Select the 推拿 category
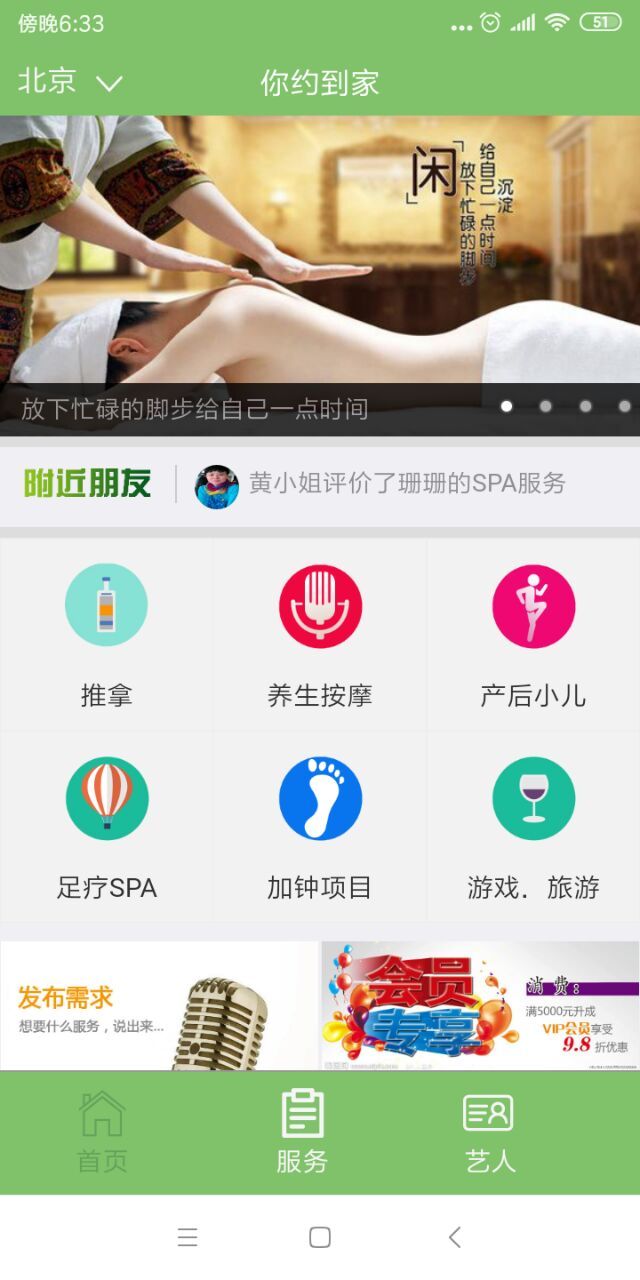Image resolution: width=640 pixels, height=1280 pixels. pos(106,635)
